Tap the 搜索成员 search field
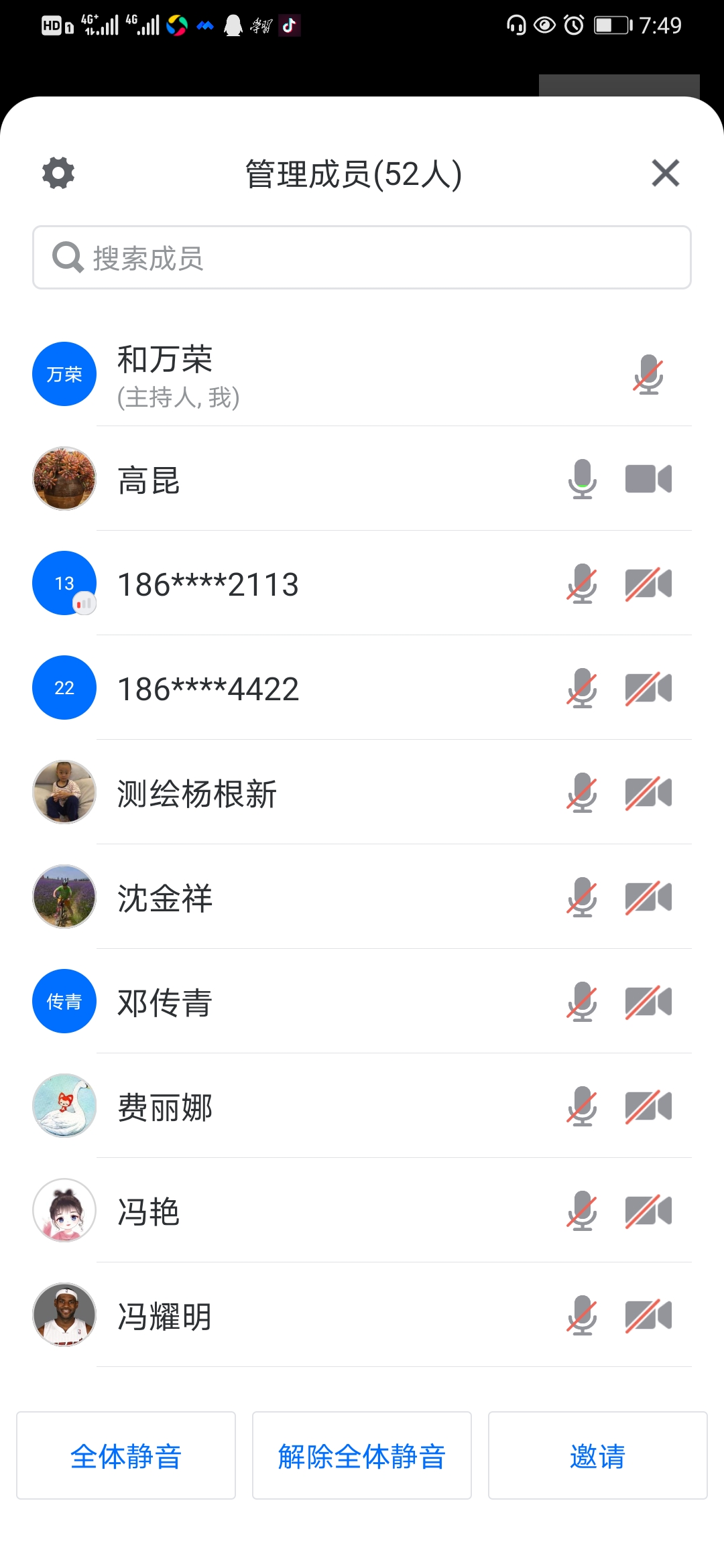 (362, 258)
